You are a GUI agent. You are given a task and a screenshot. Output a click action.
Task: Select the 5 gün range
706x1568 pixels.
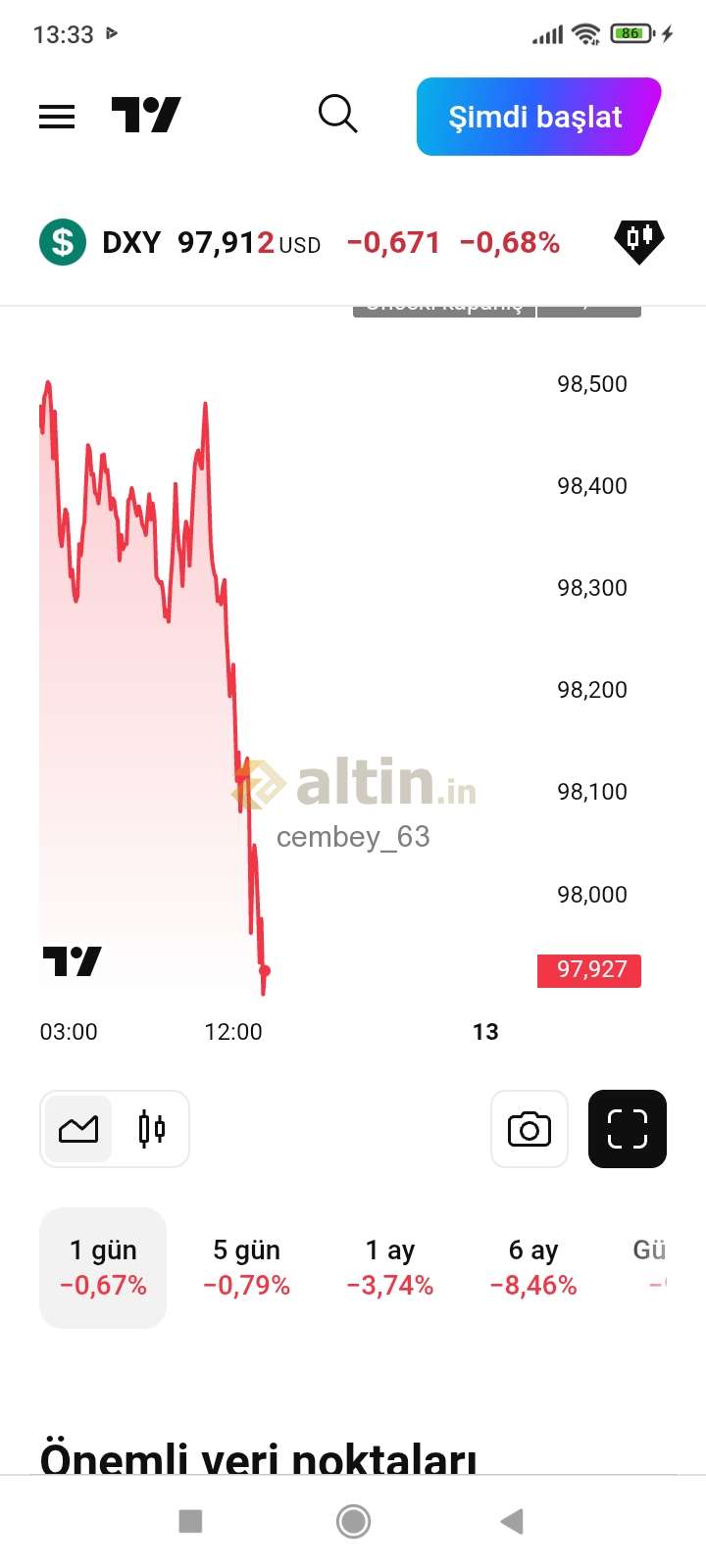point(246,1268)
